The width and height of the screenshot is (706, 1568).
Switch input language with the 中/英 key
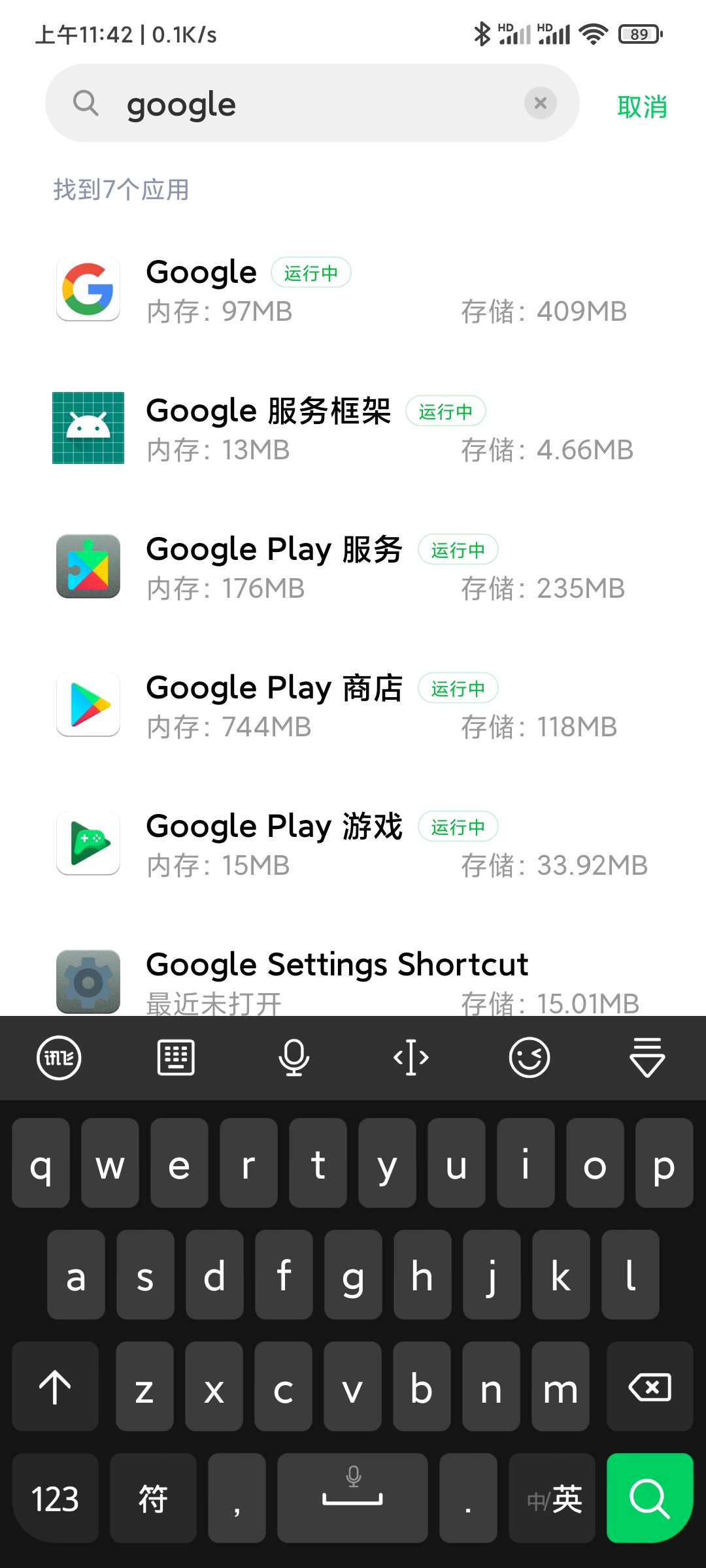(x=553, y=1498)
